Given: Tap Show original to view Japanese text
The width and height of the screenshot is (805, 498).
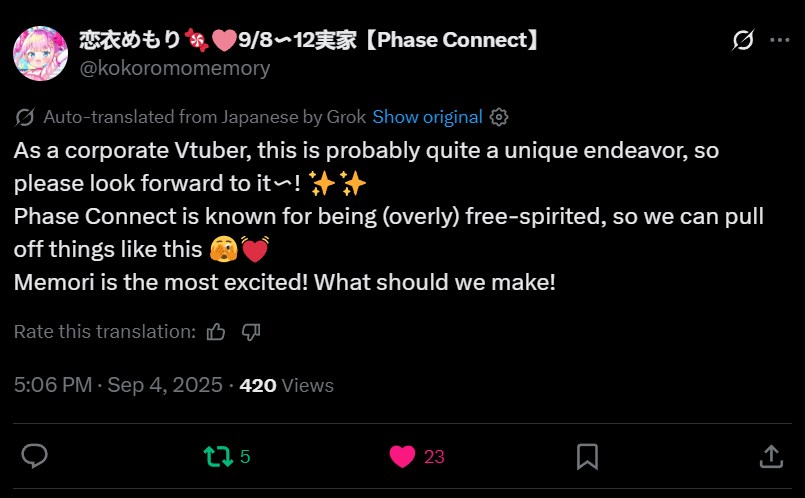Looking at the screenshot, I should [427, 117].
